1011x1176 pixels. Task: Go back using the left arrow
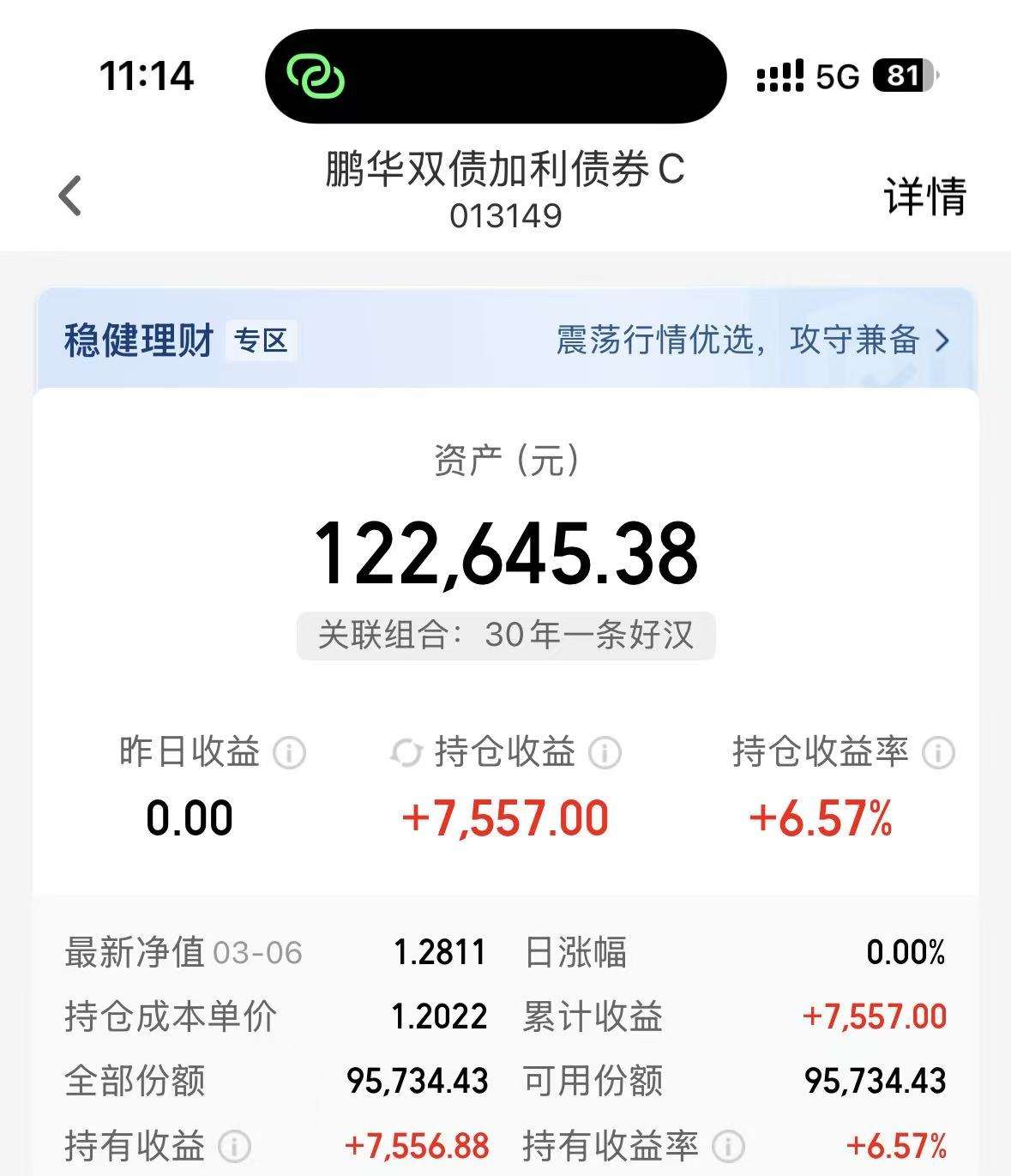[70, 196]
